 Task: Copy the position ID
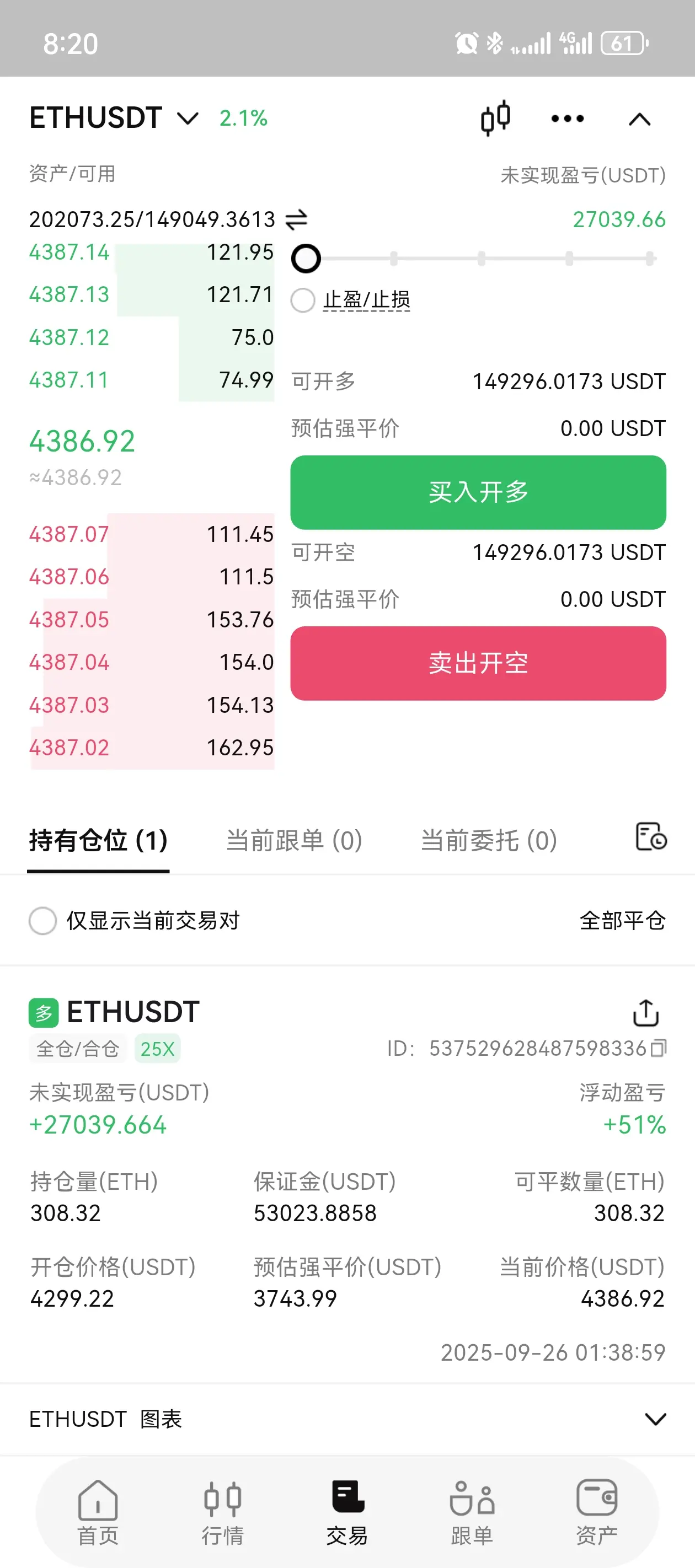659,1048
